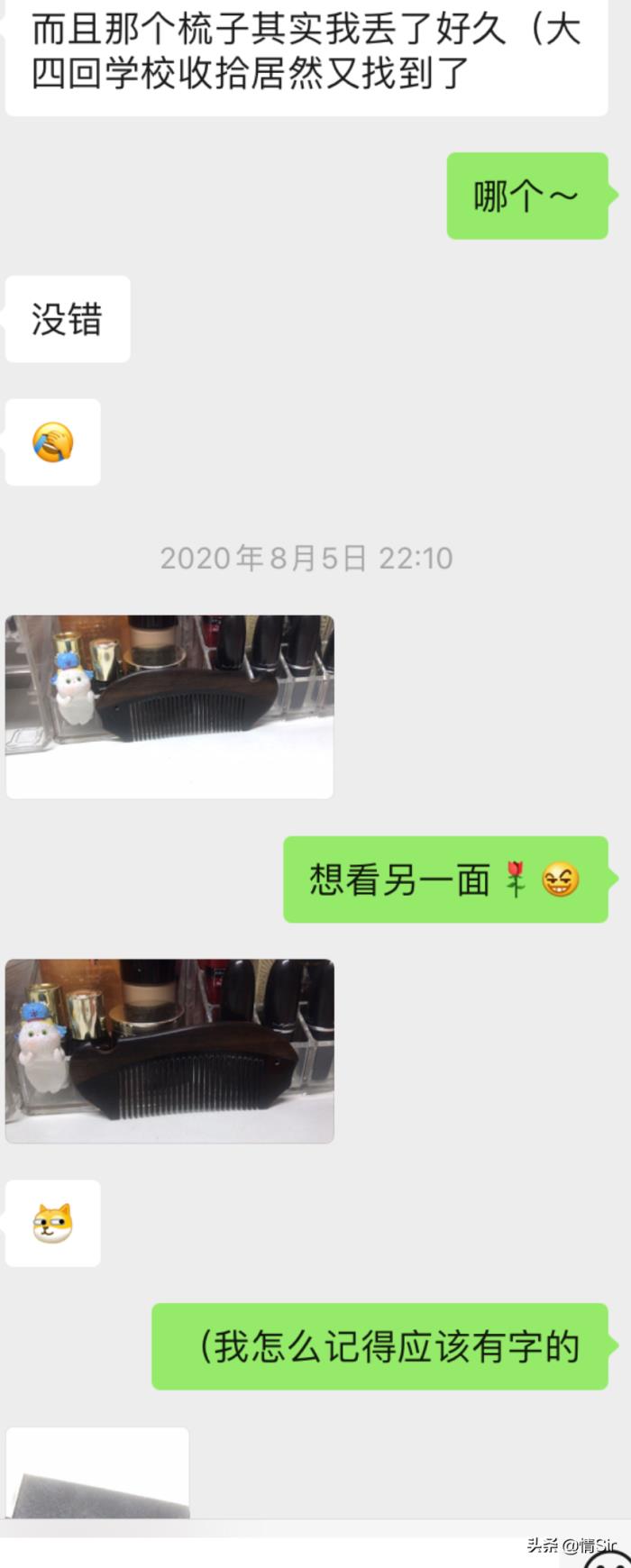This screenshot has width=631, height=1568.
Task: Open the comb photo under the 22:10 timestamp
Action: [x=169, y=707]
